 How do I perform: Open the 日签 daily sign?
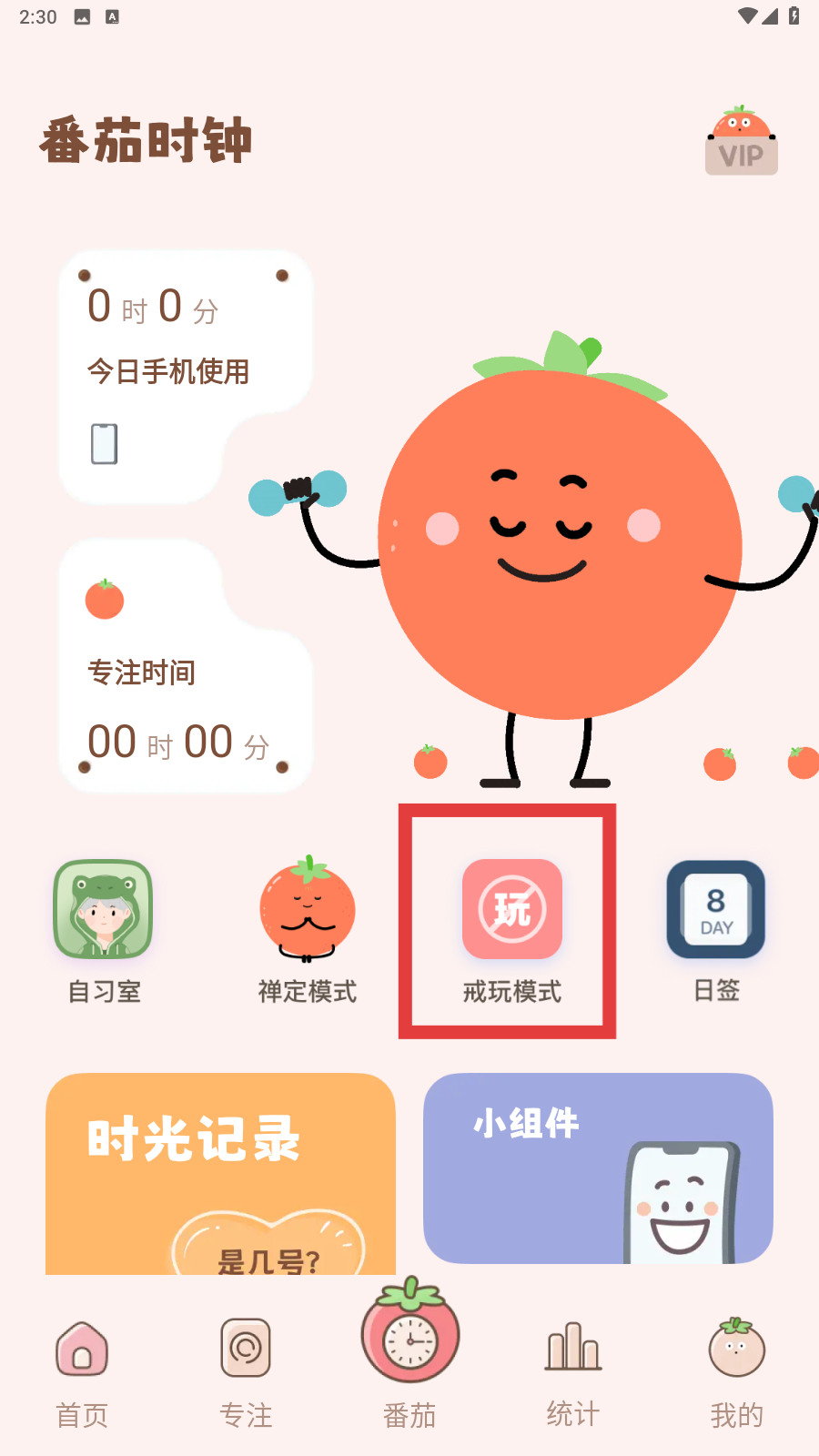pos(716,932)
